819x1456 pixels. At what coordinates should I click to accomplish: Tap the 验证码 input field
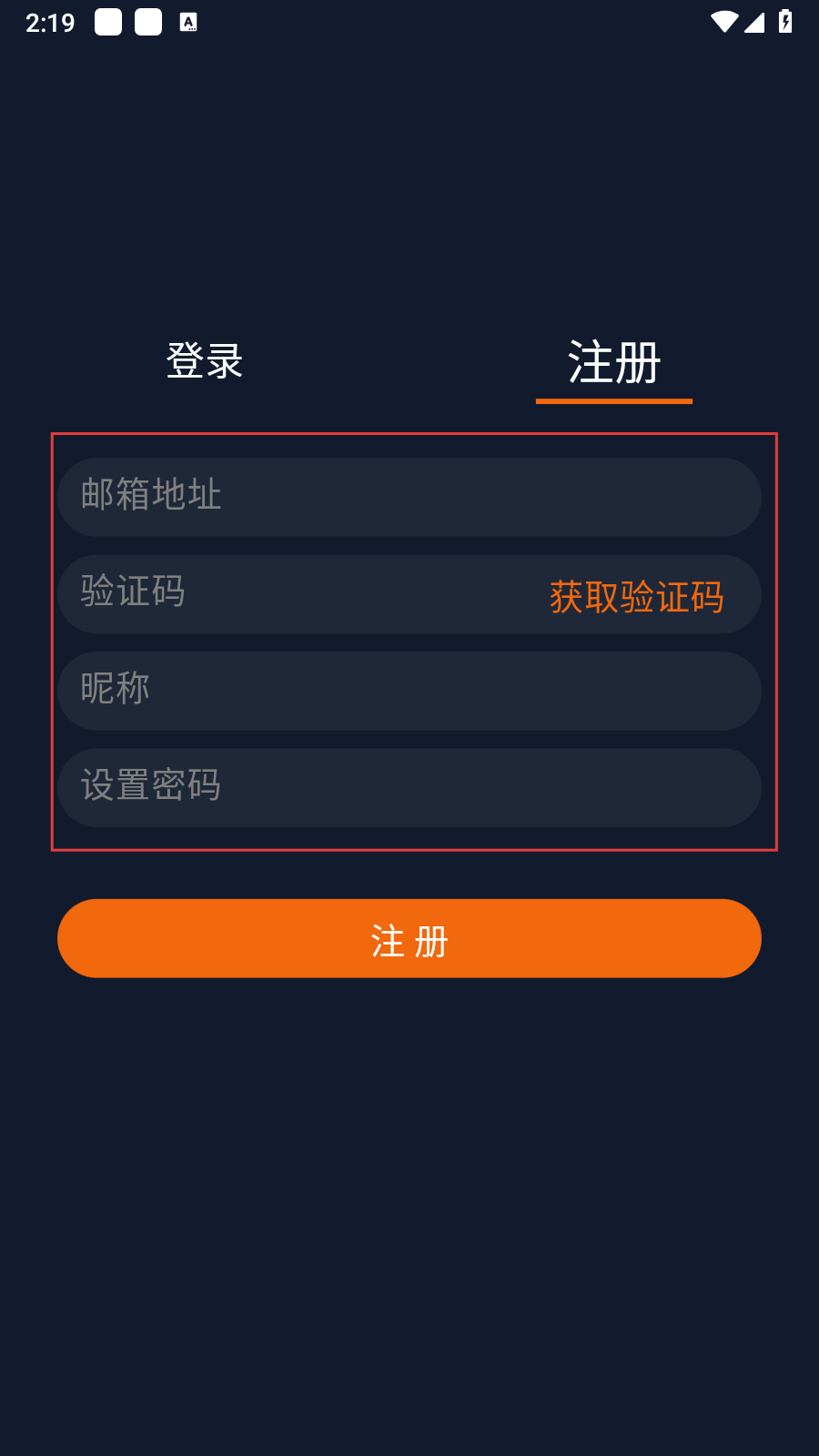point(291,593)
